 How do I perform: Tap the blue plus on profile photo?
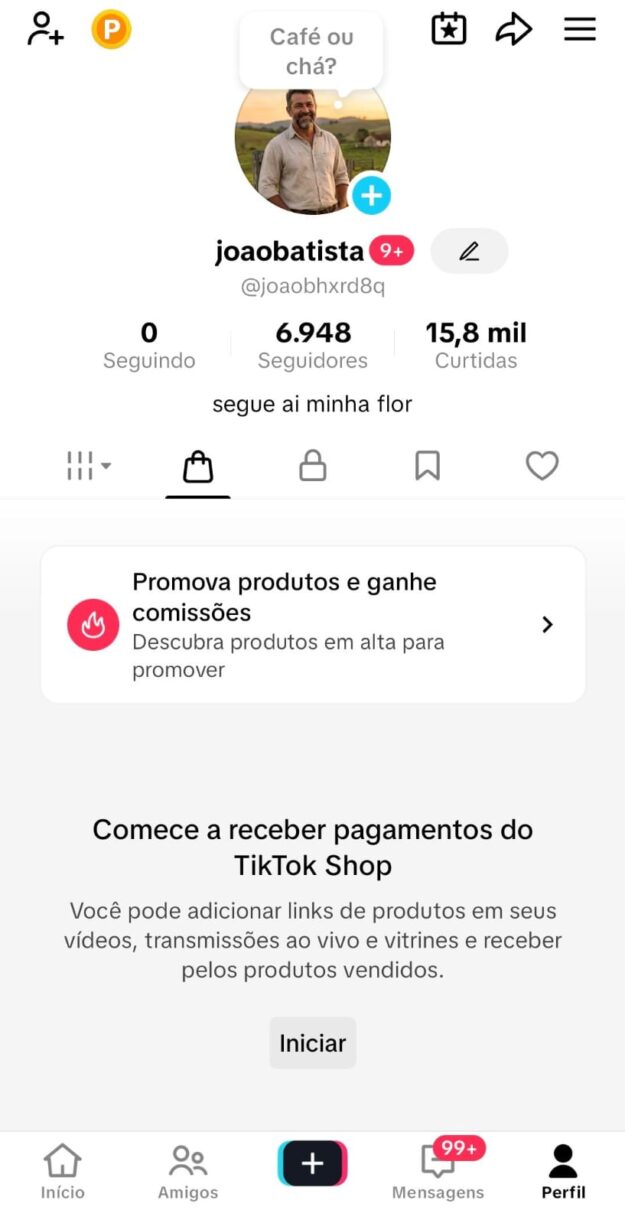pyautogui.click(x=371, y=195)
